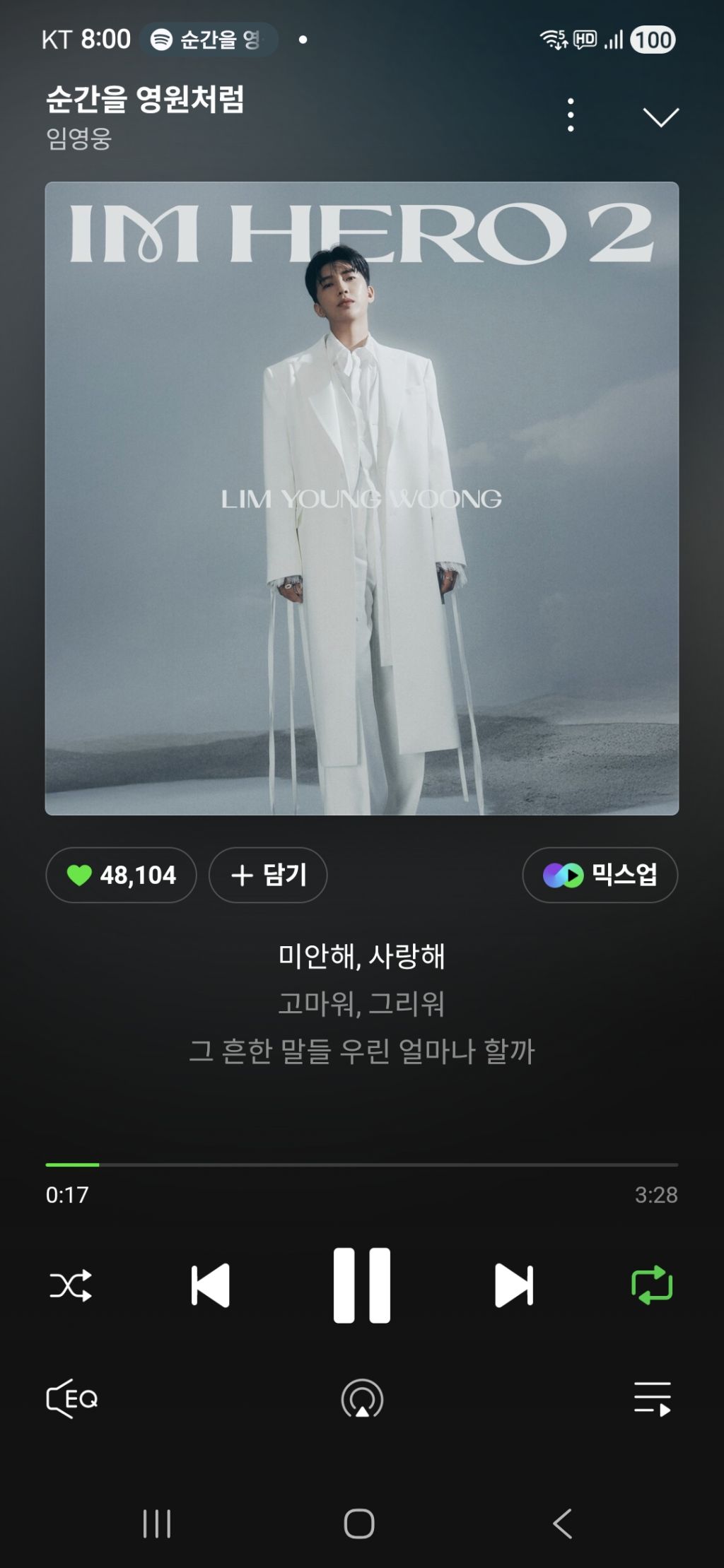Pause the current song

point(361,1285)
